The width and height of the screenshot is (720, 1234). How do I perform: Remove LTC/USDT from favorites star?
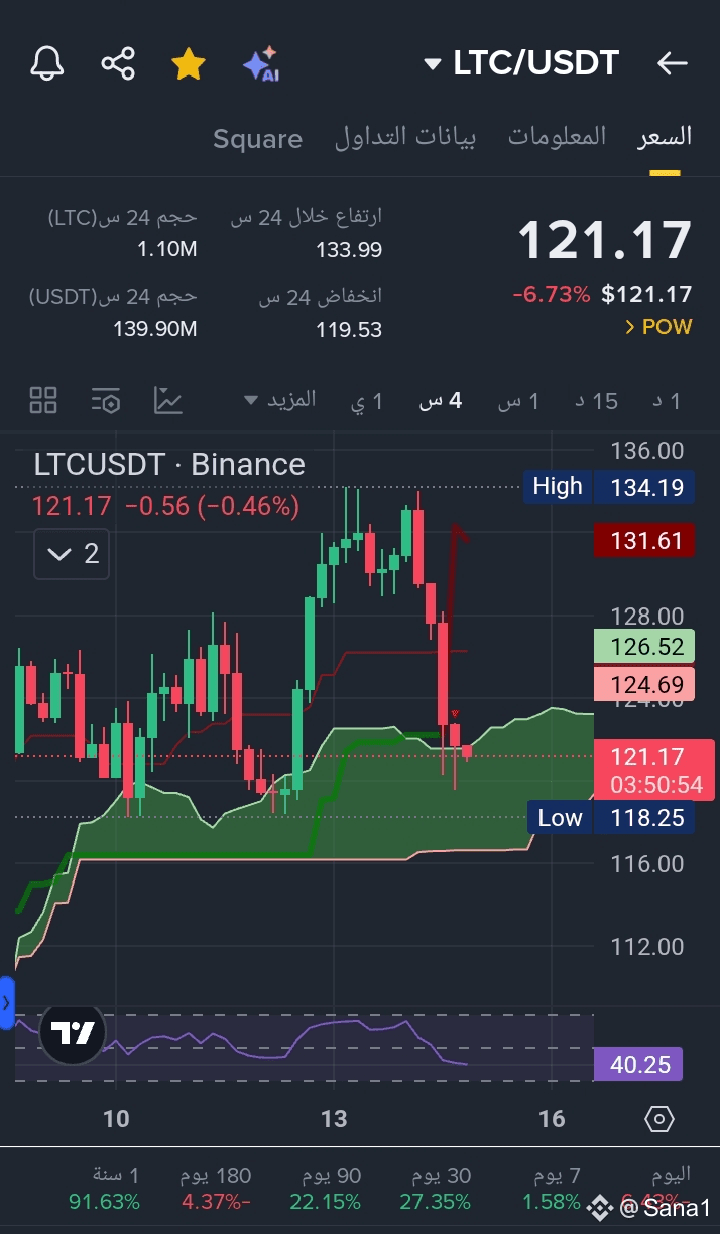pos(188,64)
